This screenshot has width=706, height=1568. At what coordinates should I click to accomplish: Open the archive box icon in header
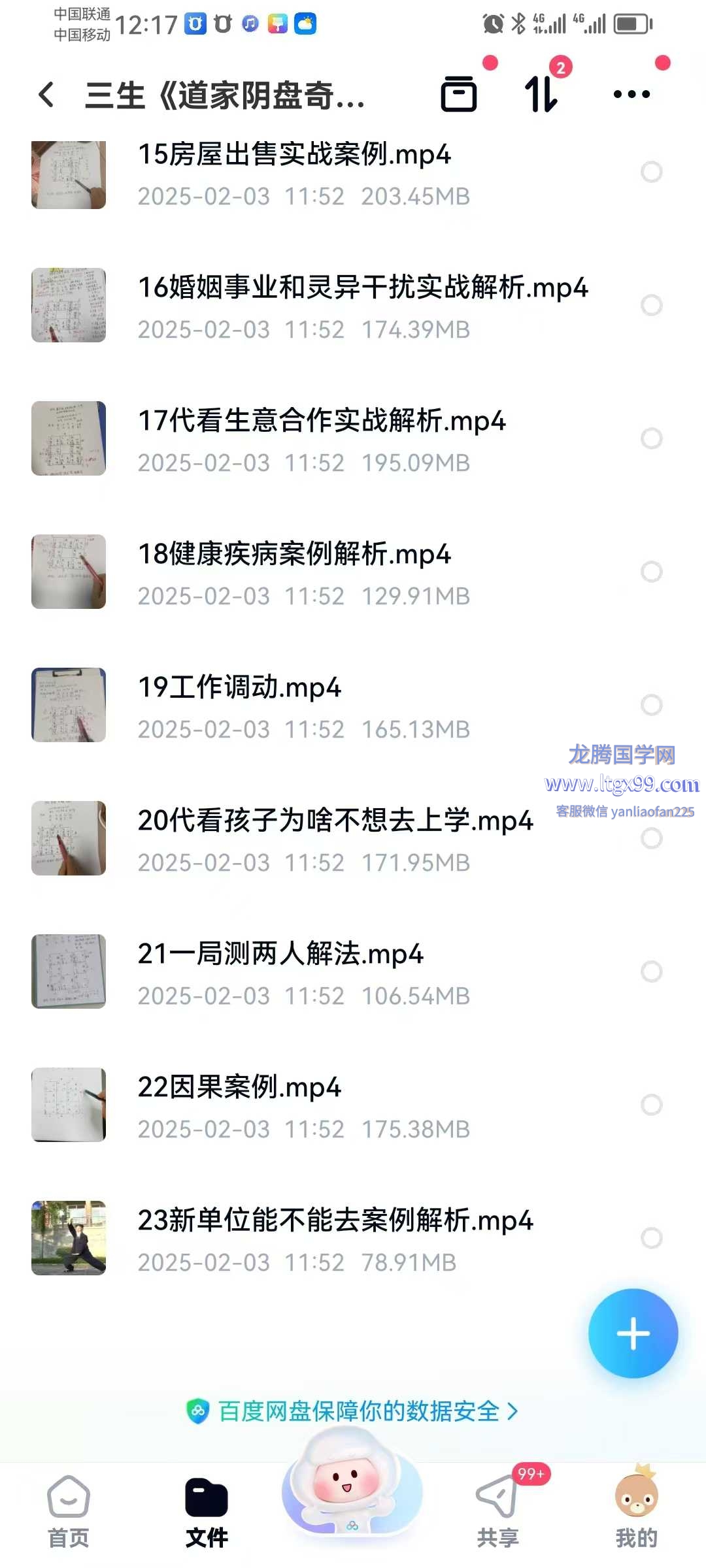(x=459, y=94)
